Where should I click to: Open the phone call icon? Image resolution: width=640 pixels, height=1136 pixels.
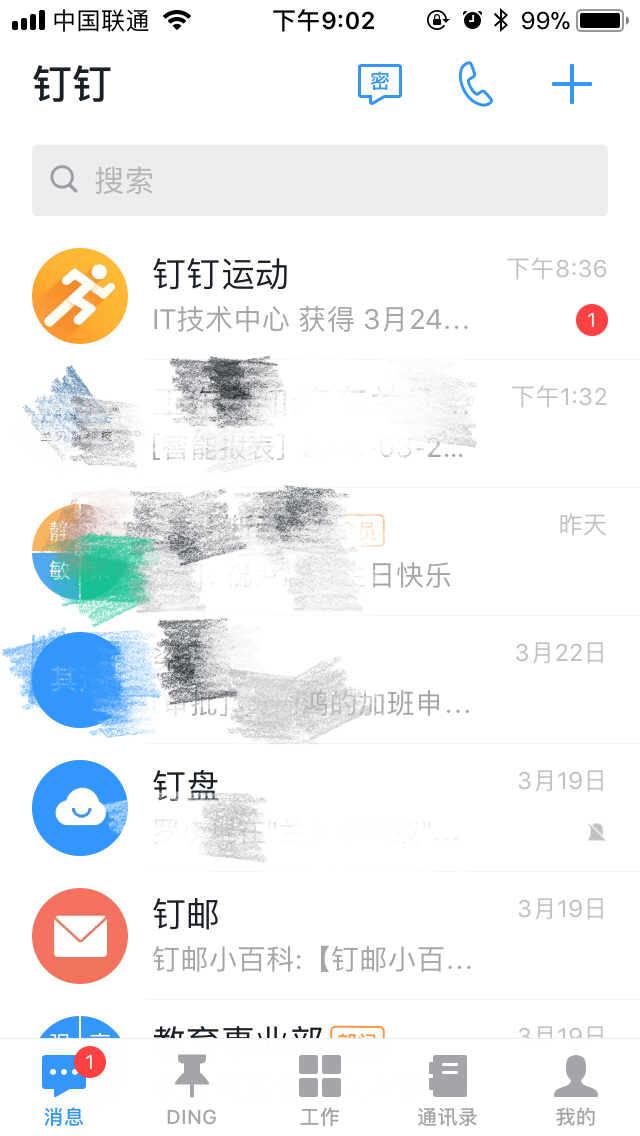(475, 84)
